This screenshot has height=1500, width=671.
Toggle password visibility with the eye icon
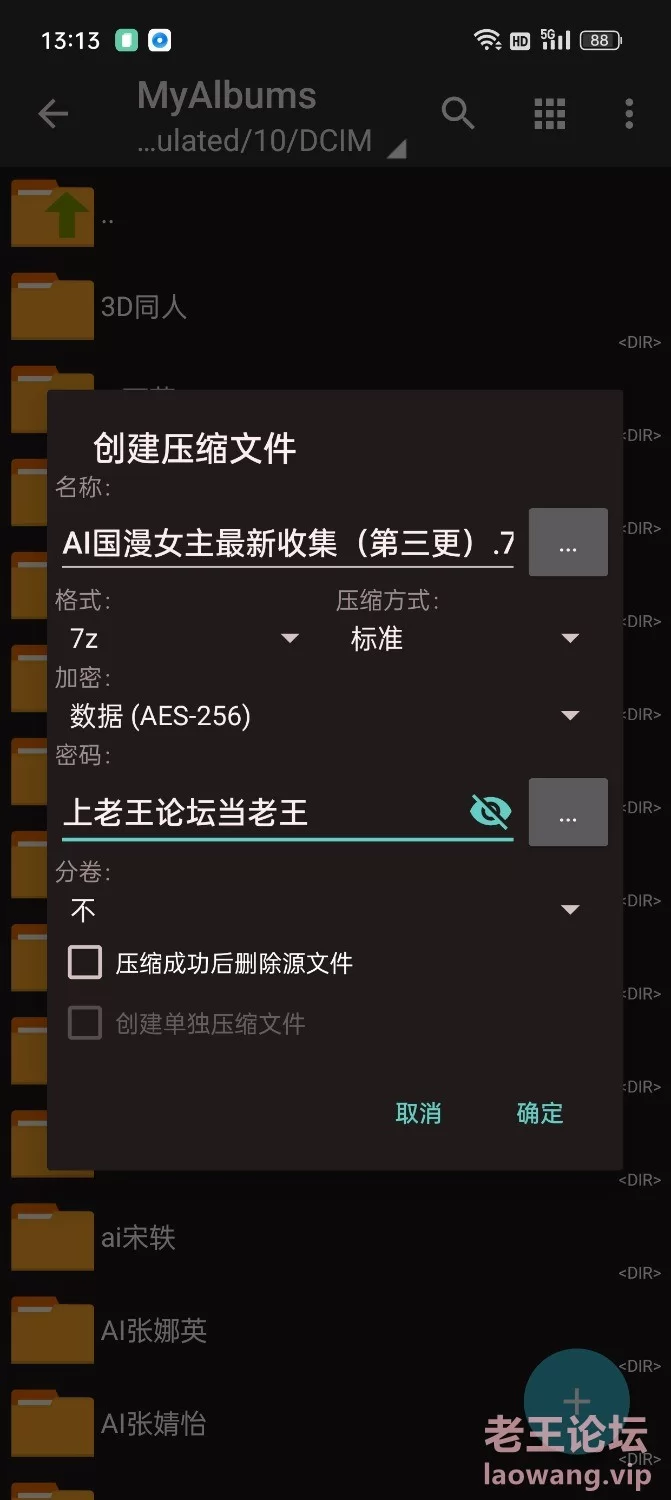[490, 811]
